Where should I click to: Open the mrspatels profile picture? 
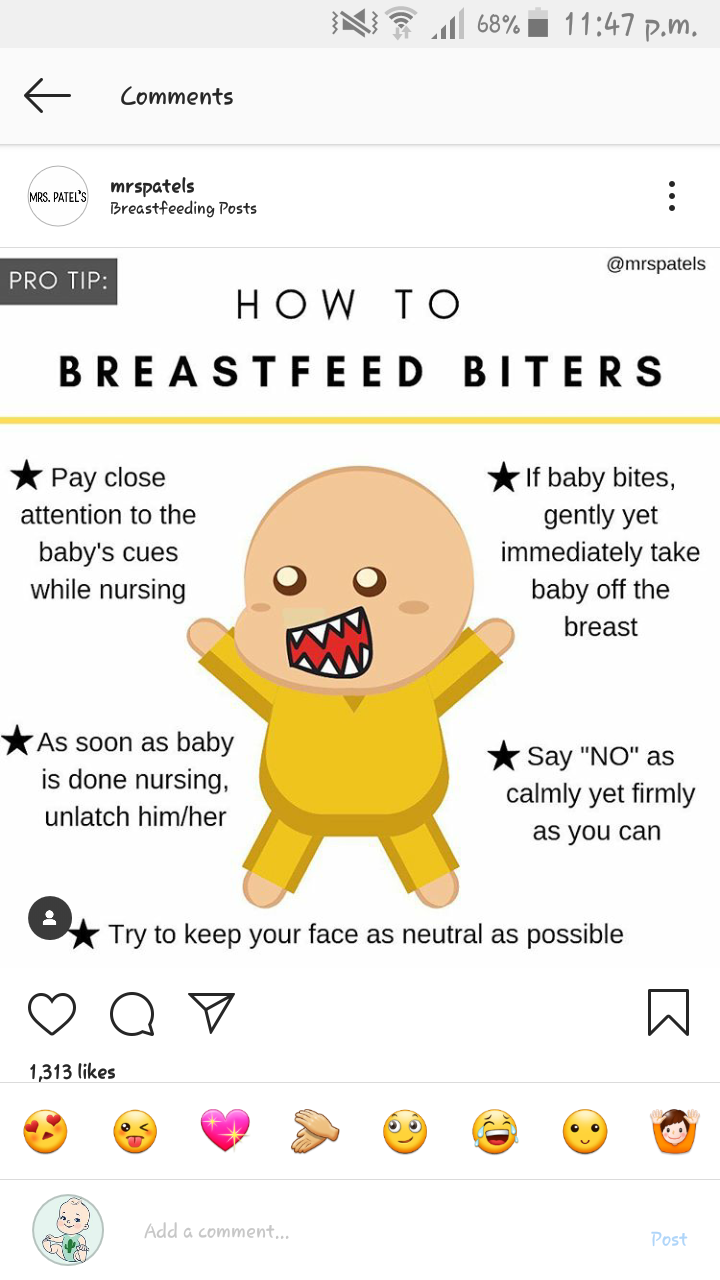coord(58,196)
